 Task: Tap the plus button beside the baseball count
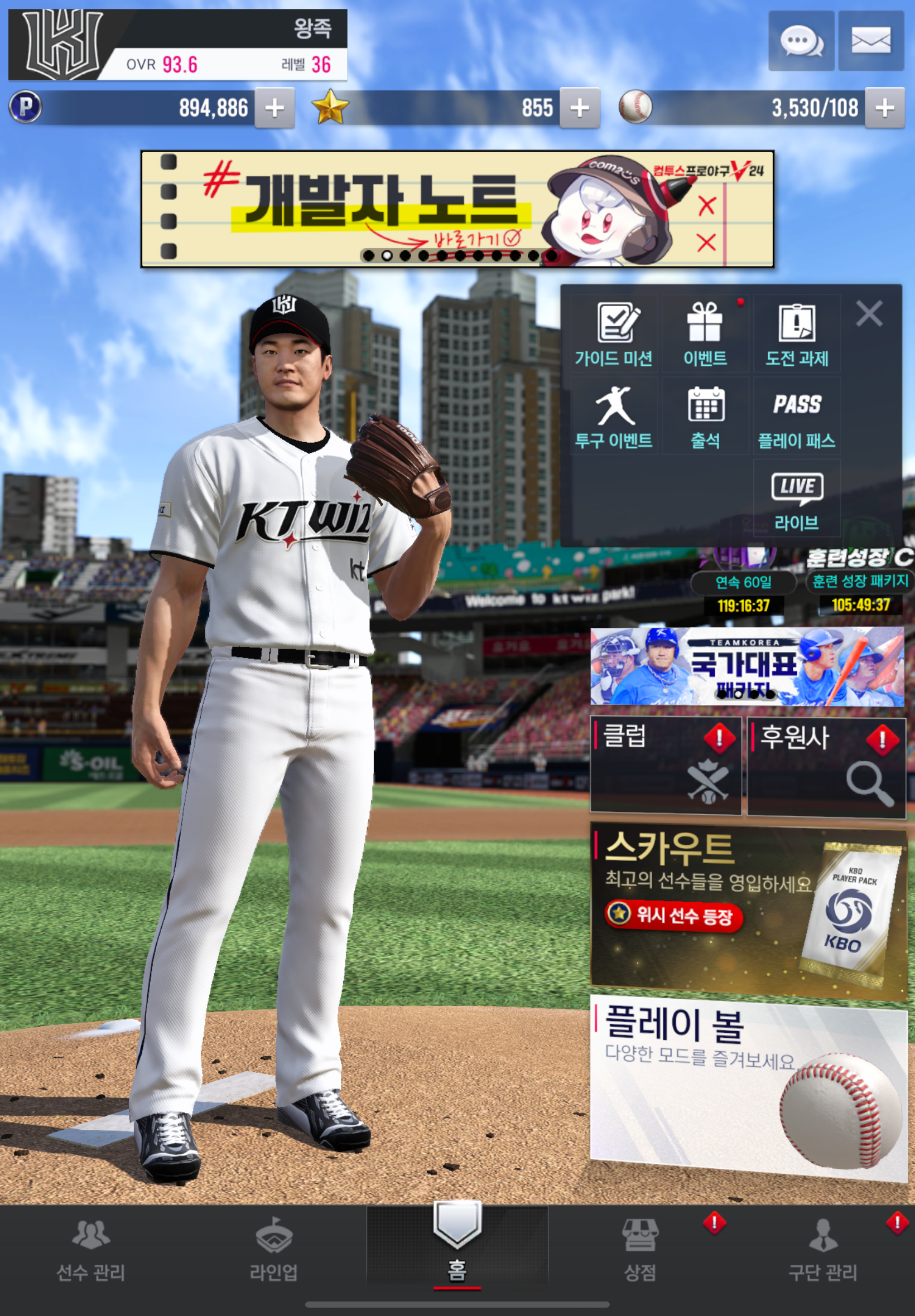[x=885, y=108]
